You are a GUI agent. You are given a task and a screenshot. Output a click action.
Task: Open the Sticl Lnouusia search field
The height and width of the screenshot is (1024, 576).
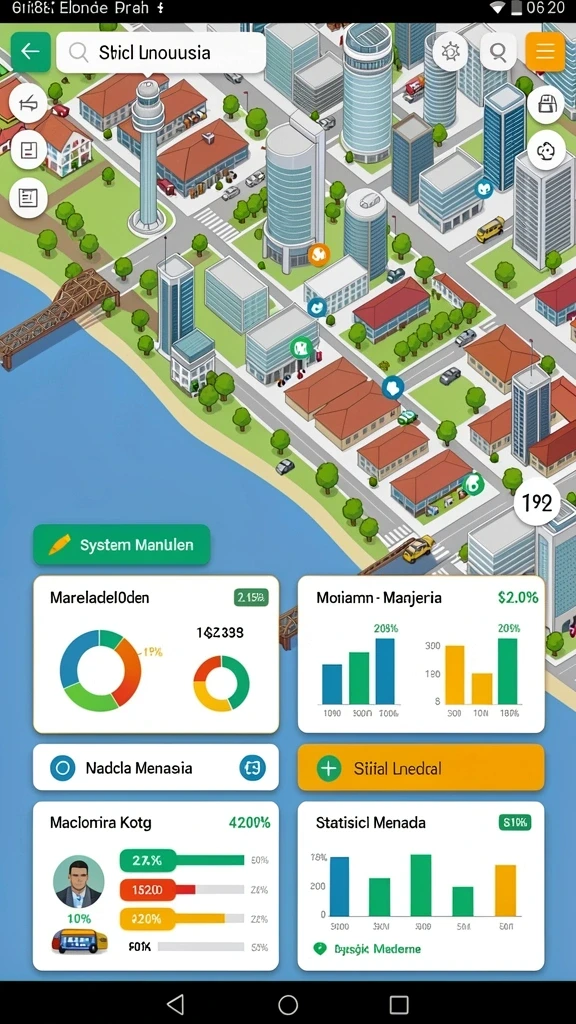click(x=161, y=52)
